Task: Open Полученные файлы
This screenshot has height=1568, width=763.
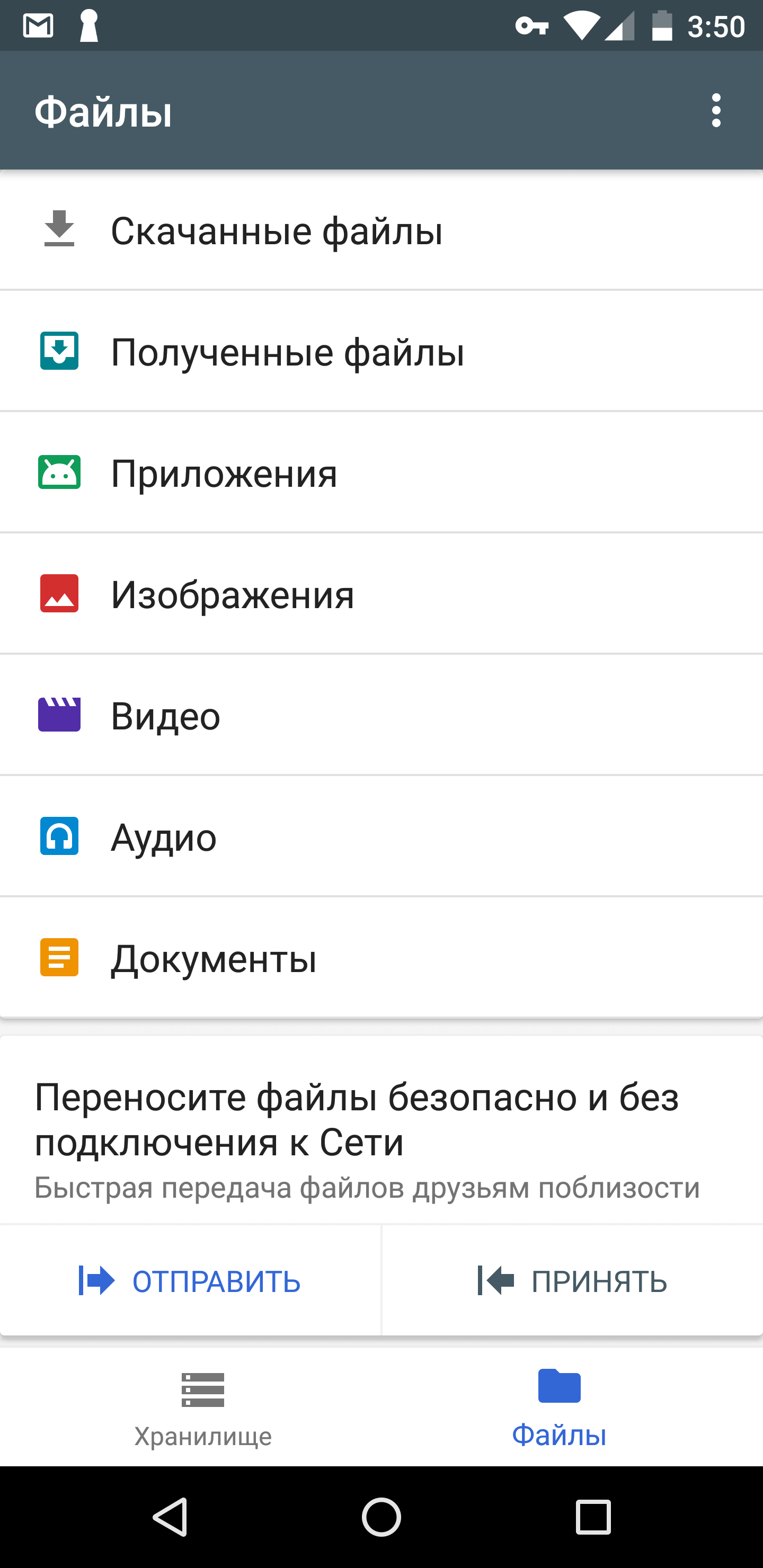Action: pyautogui.click(x=381, y=352)
